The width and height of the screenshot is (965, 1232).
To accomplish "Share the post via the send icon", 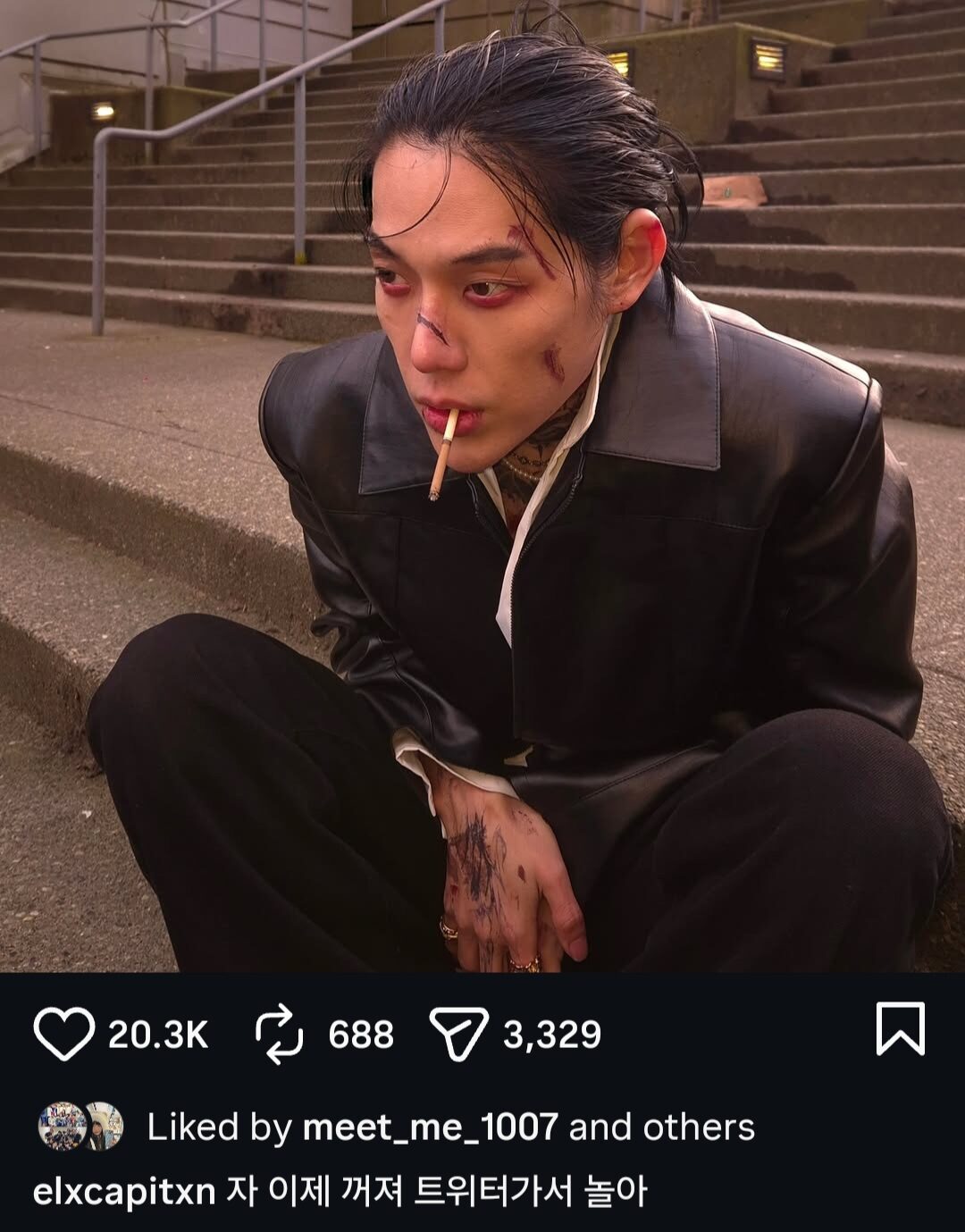I will [x=458, y=1035].
